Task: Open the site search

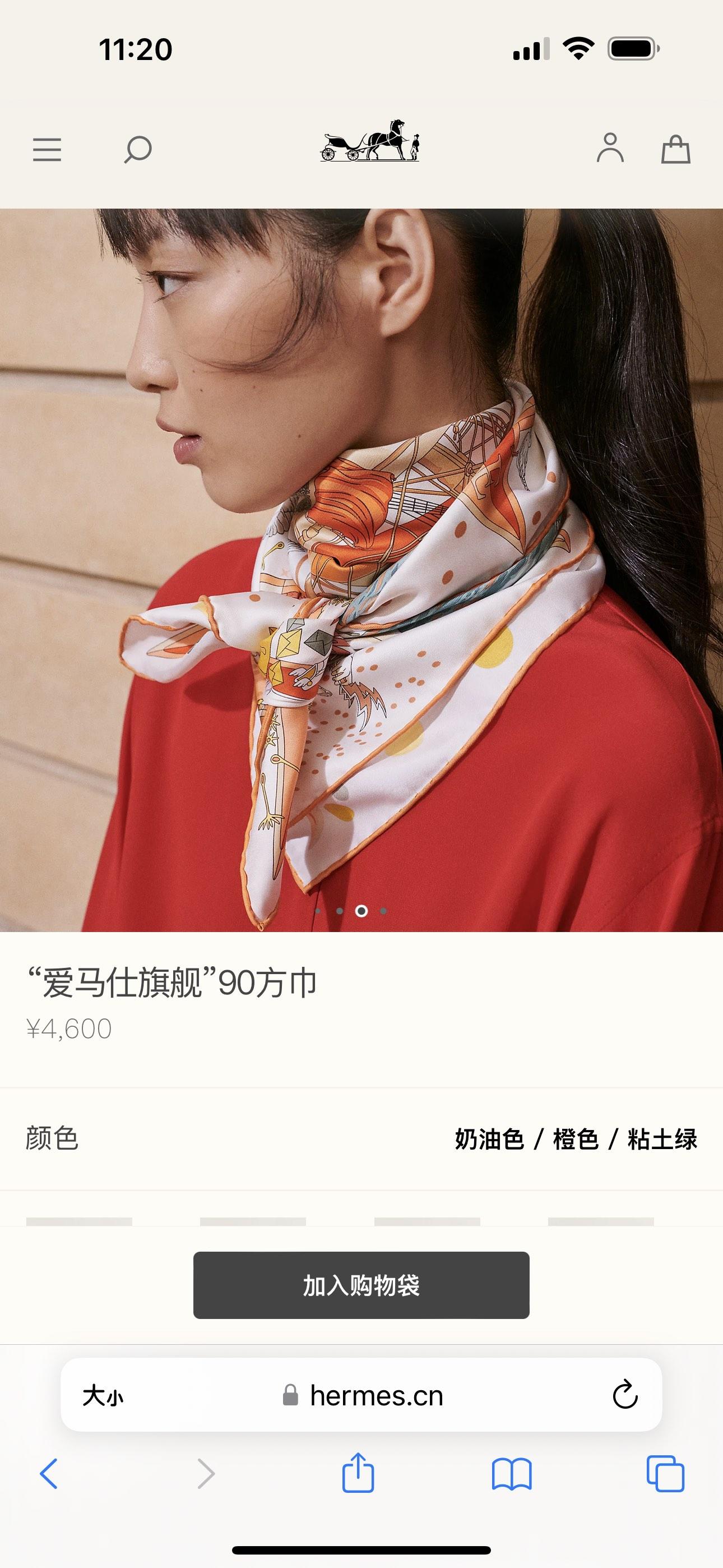Action: (137, 149)
